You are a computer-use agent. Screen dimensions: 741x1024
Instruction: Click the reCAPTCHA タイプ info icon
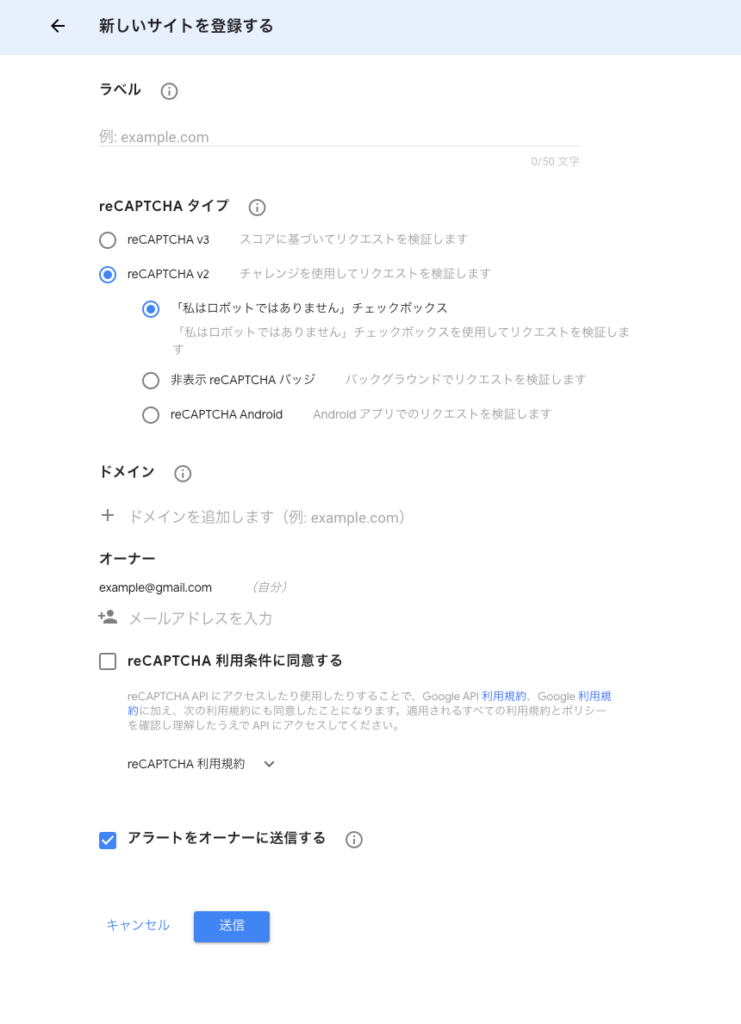tap(257, 207)
